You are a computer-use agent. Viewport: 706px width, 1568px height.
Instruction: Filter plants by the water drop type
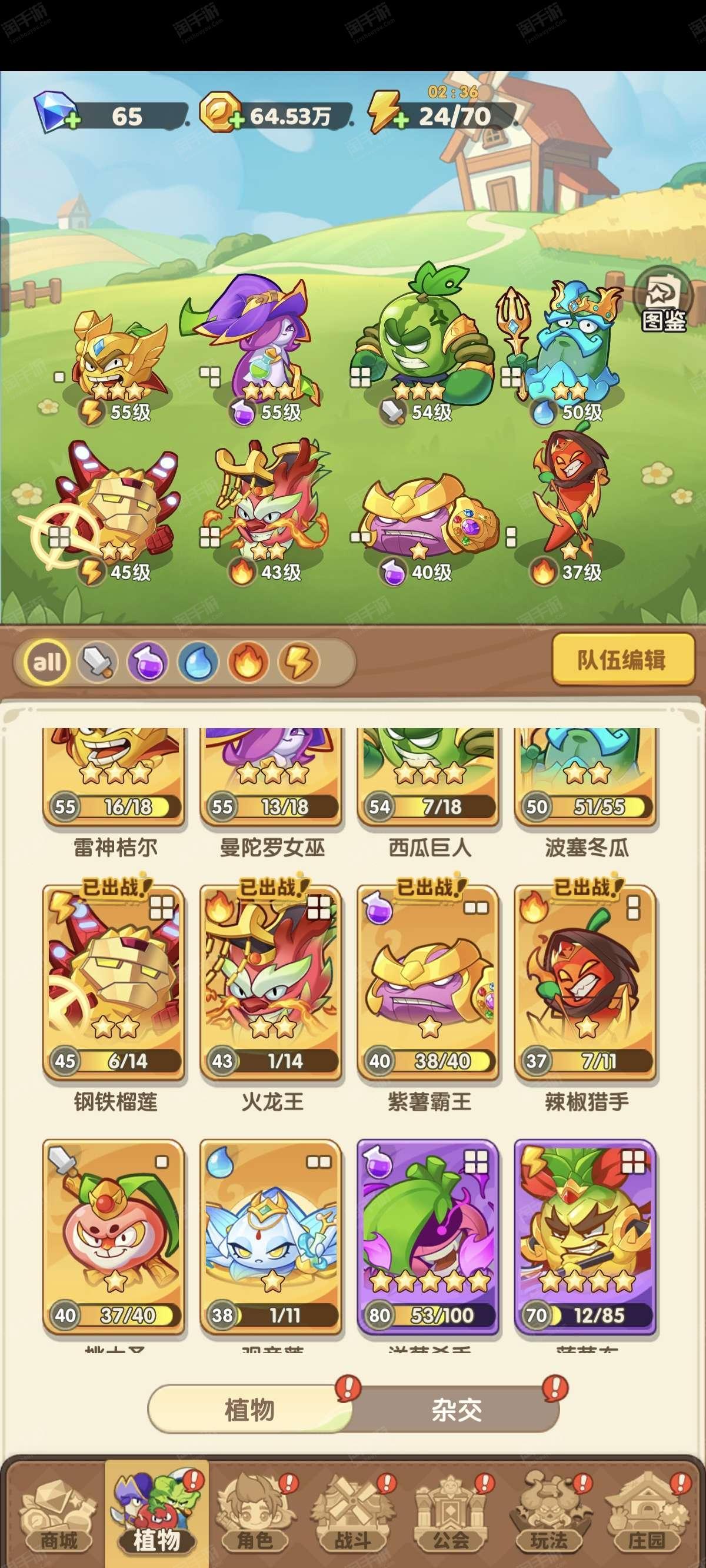(x=198, y=662)
